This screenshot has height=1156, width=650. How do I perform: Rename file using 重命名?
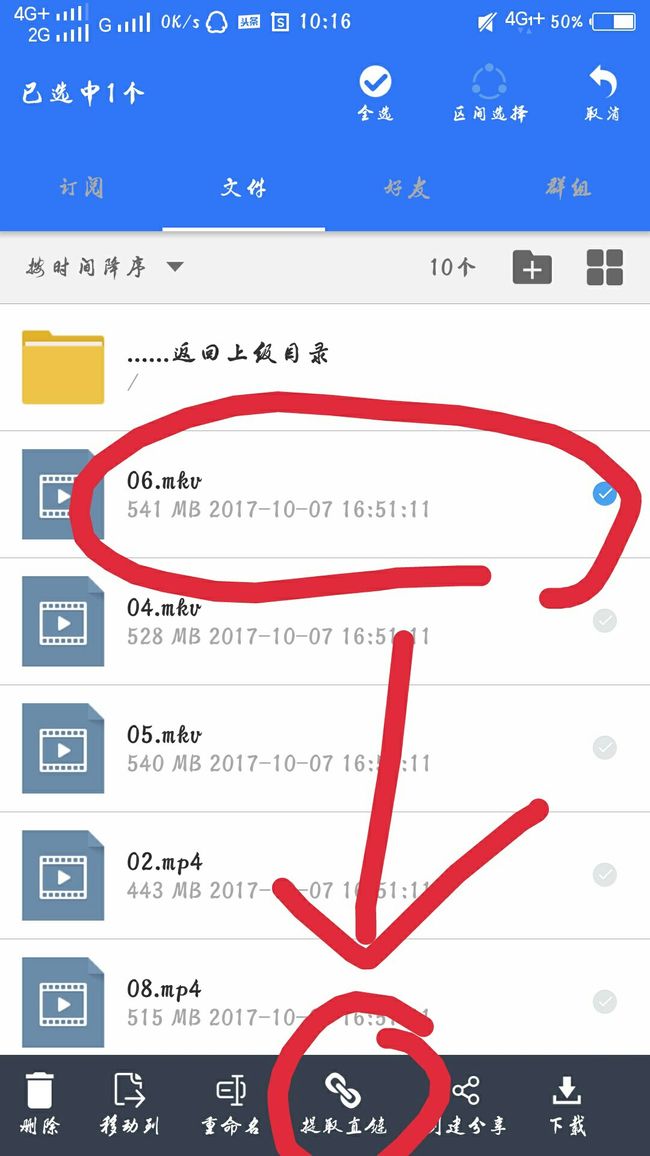[x=231, y=1104]
